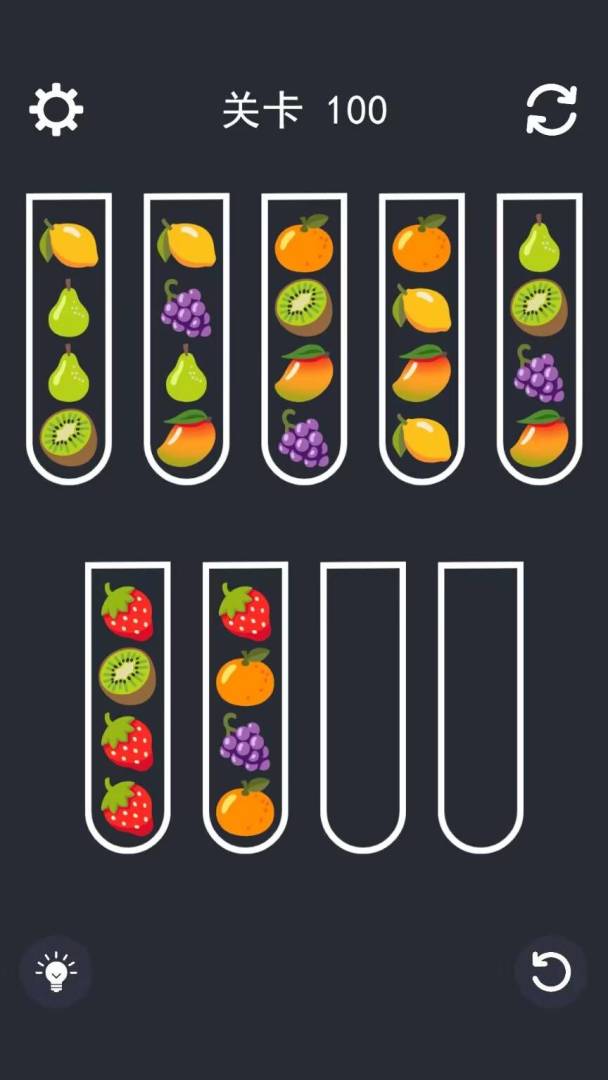Screen dimensions: 608x1080
Task: Open the settings gear
Action: click(55, 109)
